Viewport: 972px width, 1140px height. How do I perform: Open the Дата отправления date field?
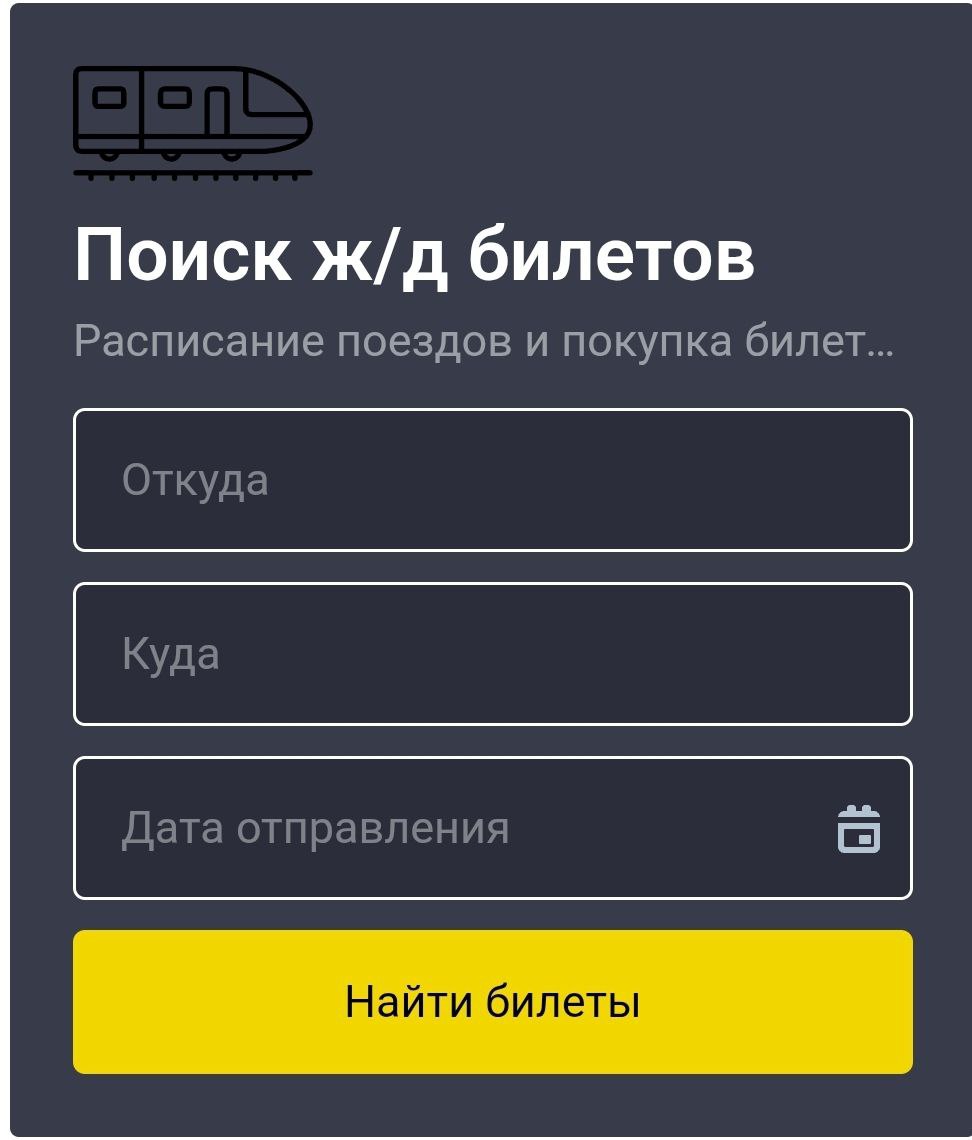tap(450, 828)
